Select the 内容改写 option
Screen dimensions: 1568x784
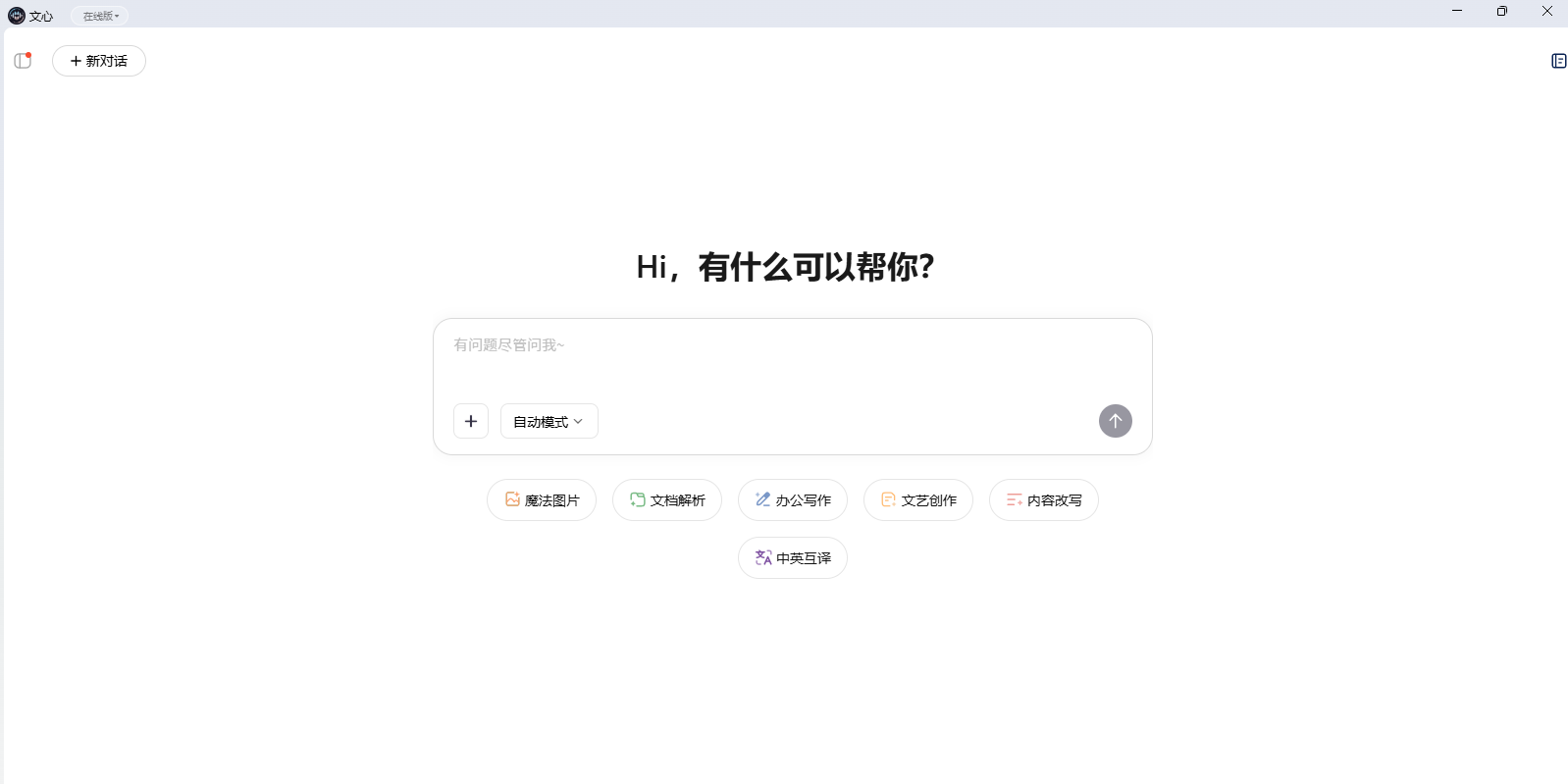(x=1044, y=500)
